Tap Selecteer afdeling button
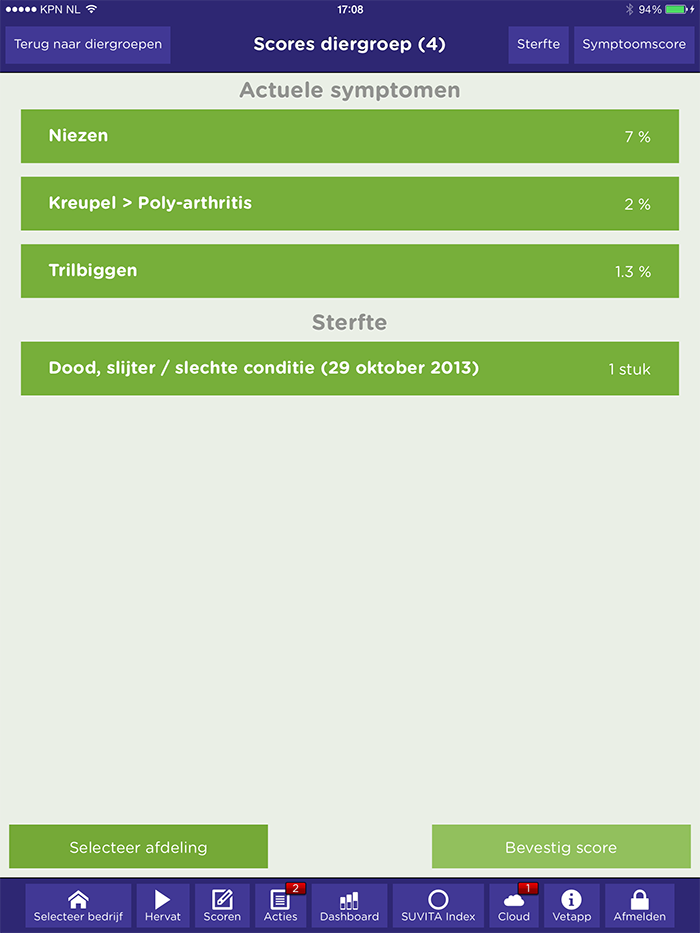700x933 pixels. (x=138, y=847)
